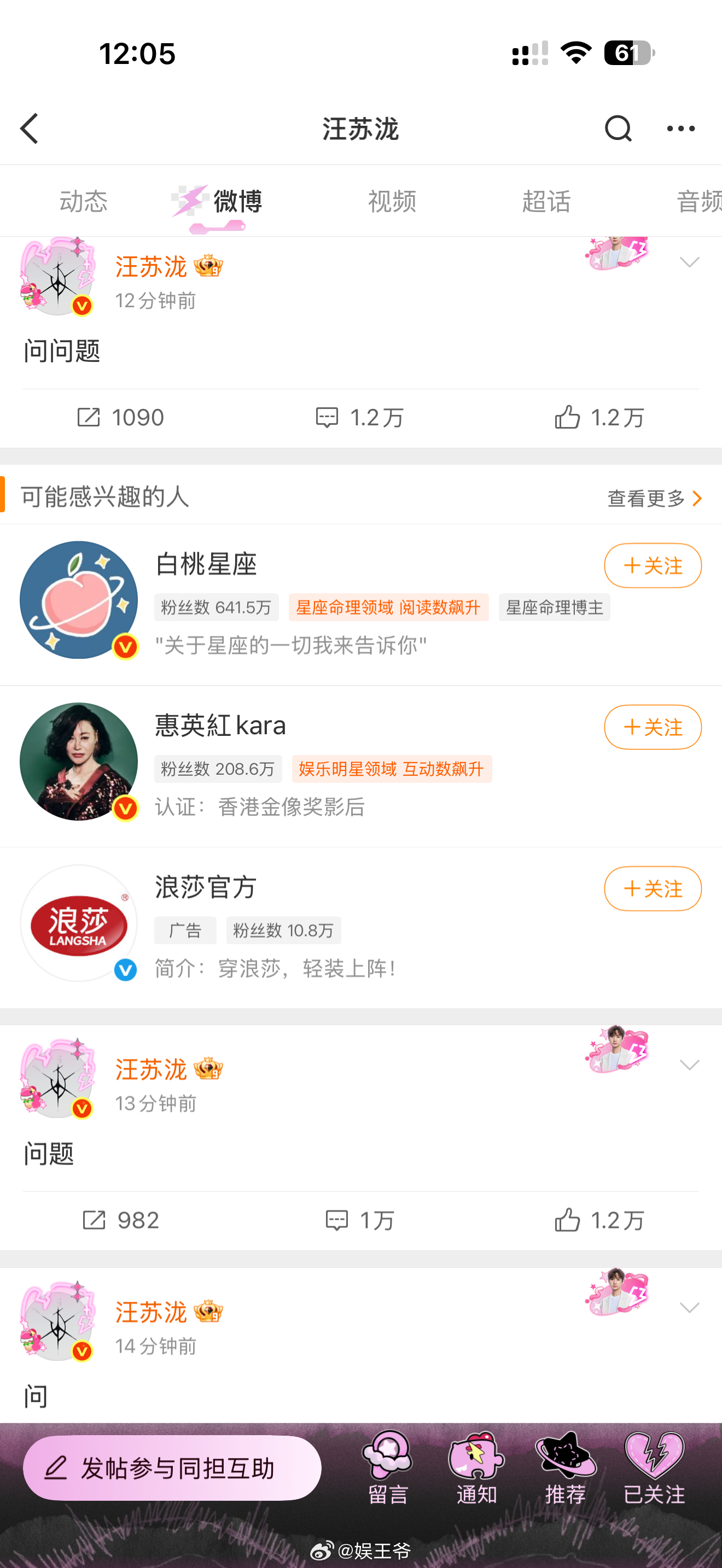
Task: Like the post 问问题
Action: [x=599, y=418]
